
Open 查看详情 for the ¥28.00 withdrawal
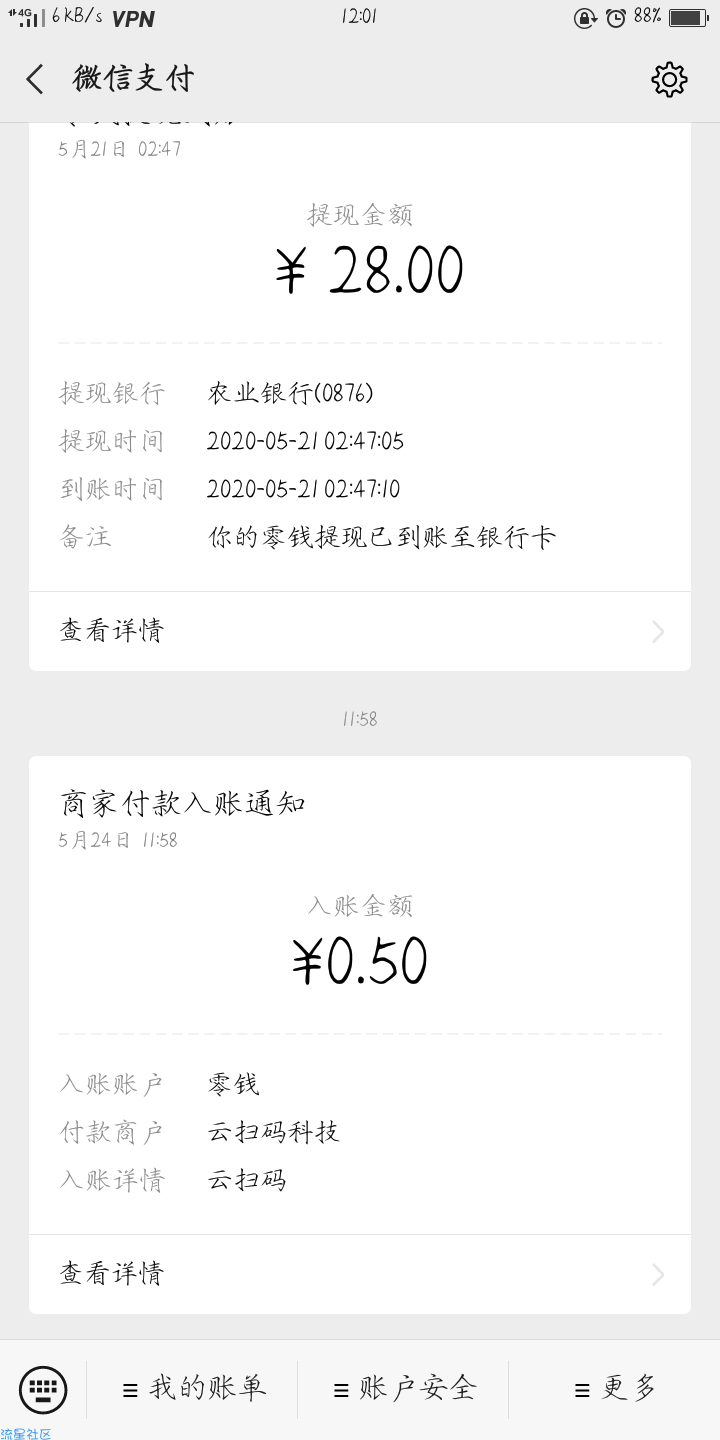pos(360,631)
